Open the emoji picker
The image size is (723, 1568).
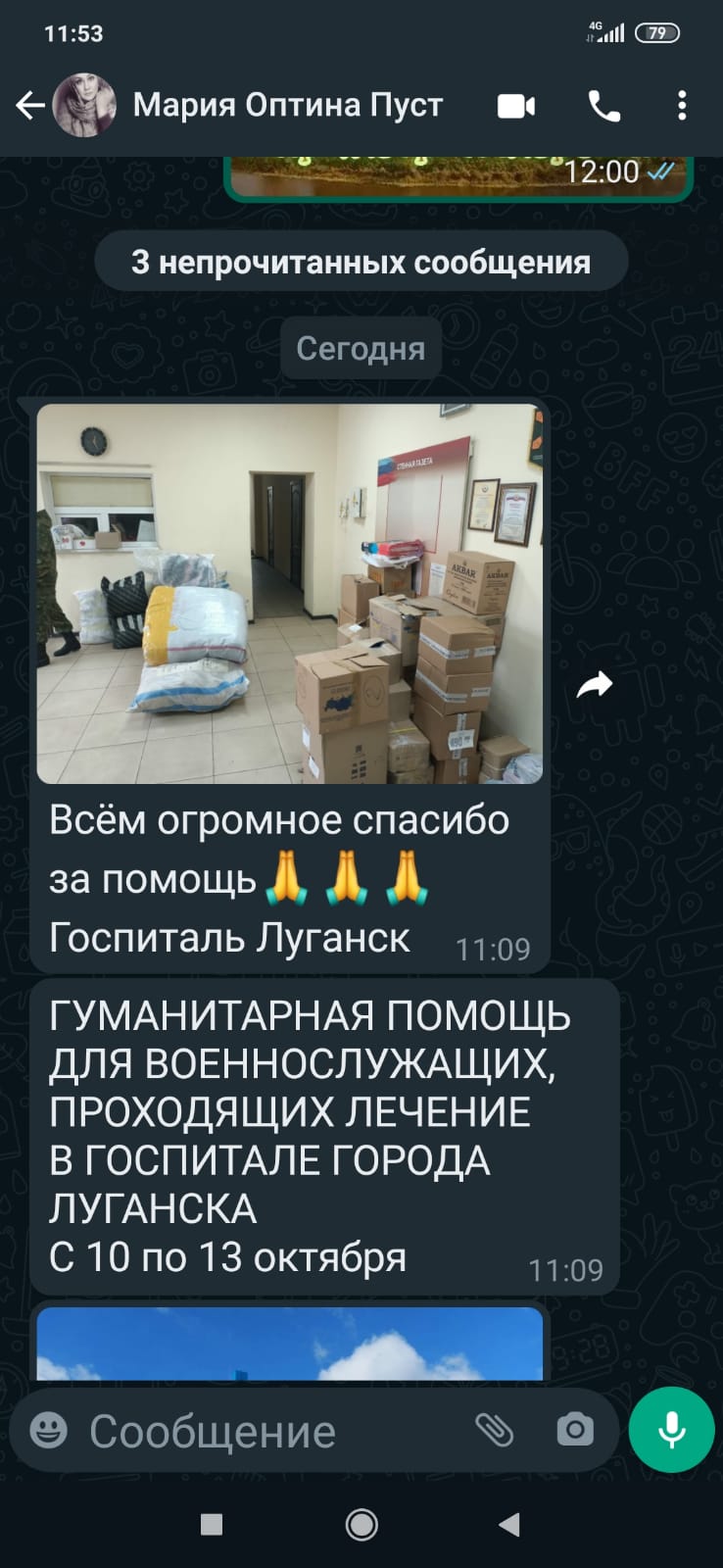[49, 1431]
